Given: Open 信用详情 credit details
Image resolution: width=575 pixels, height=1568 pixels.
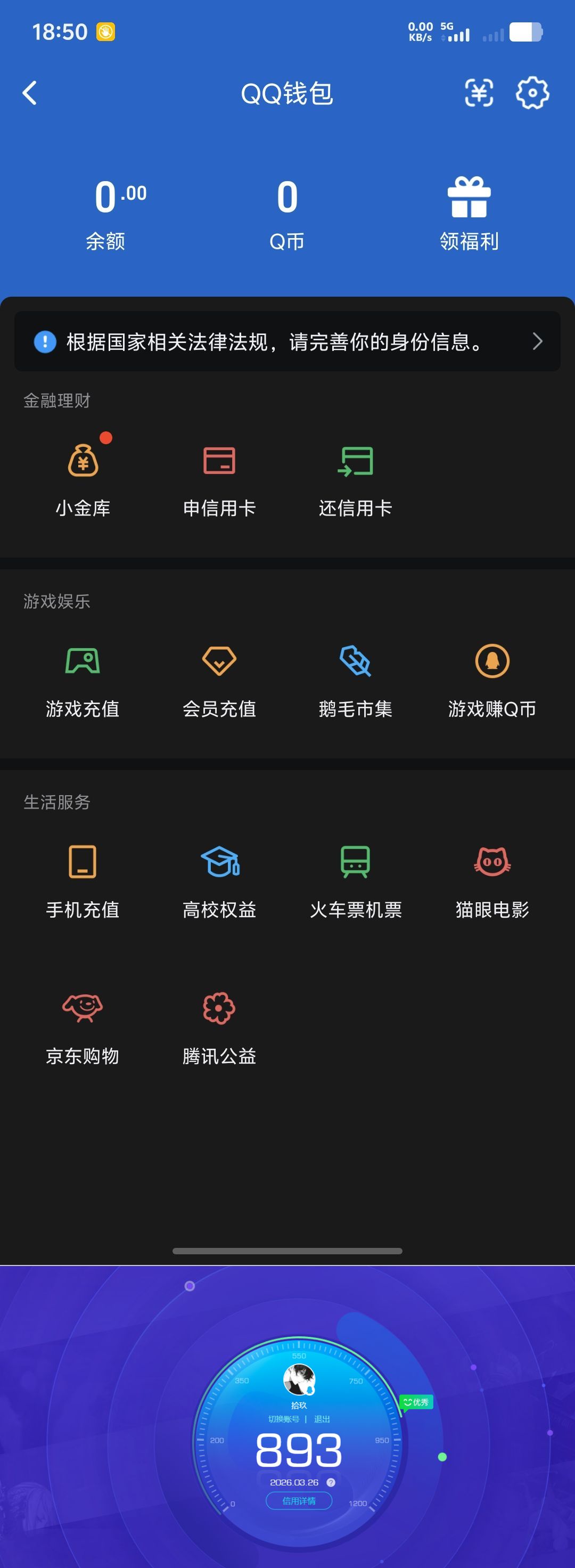Looking at the screenshot, I should [x=299, y=1501].
